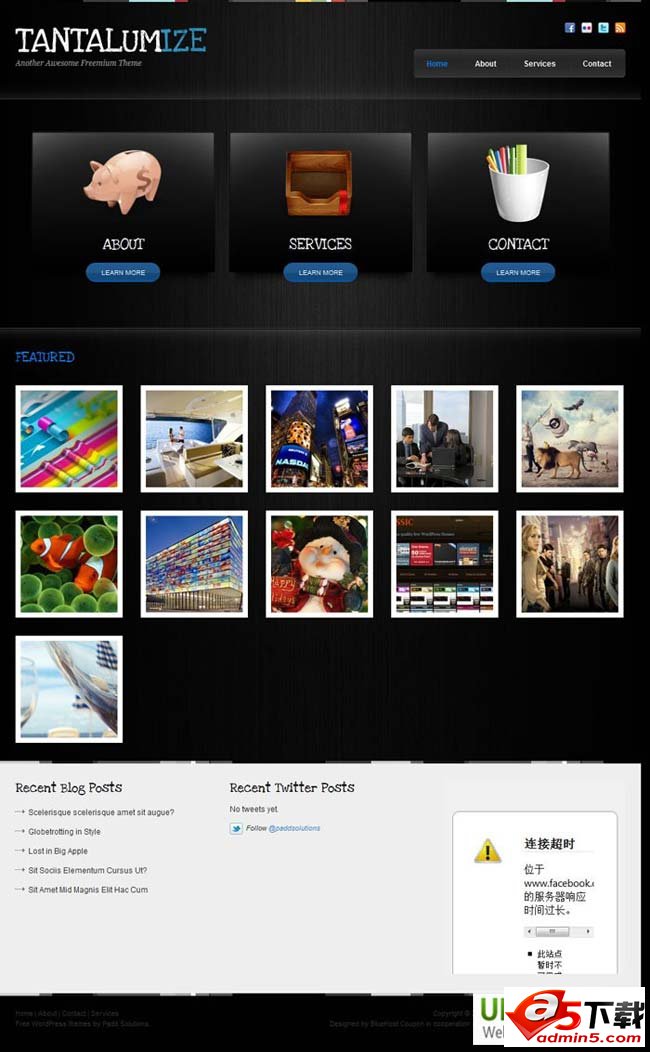Viewport: 650px width, 1052px height.
Task: Switch to the Home nav item
Action: pyautogui.click(x=437, y=64)
